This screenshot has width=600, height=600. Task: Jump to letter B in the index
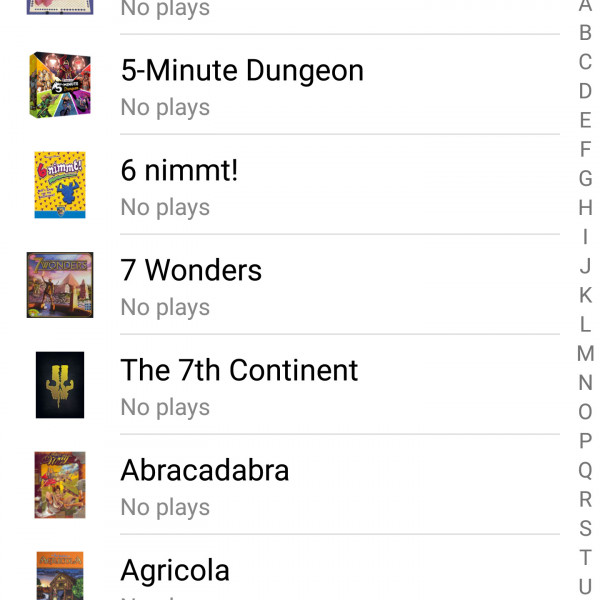(x=585, y=33)
